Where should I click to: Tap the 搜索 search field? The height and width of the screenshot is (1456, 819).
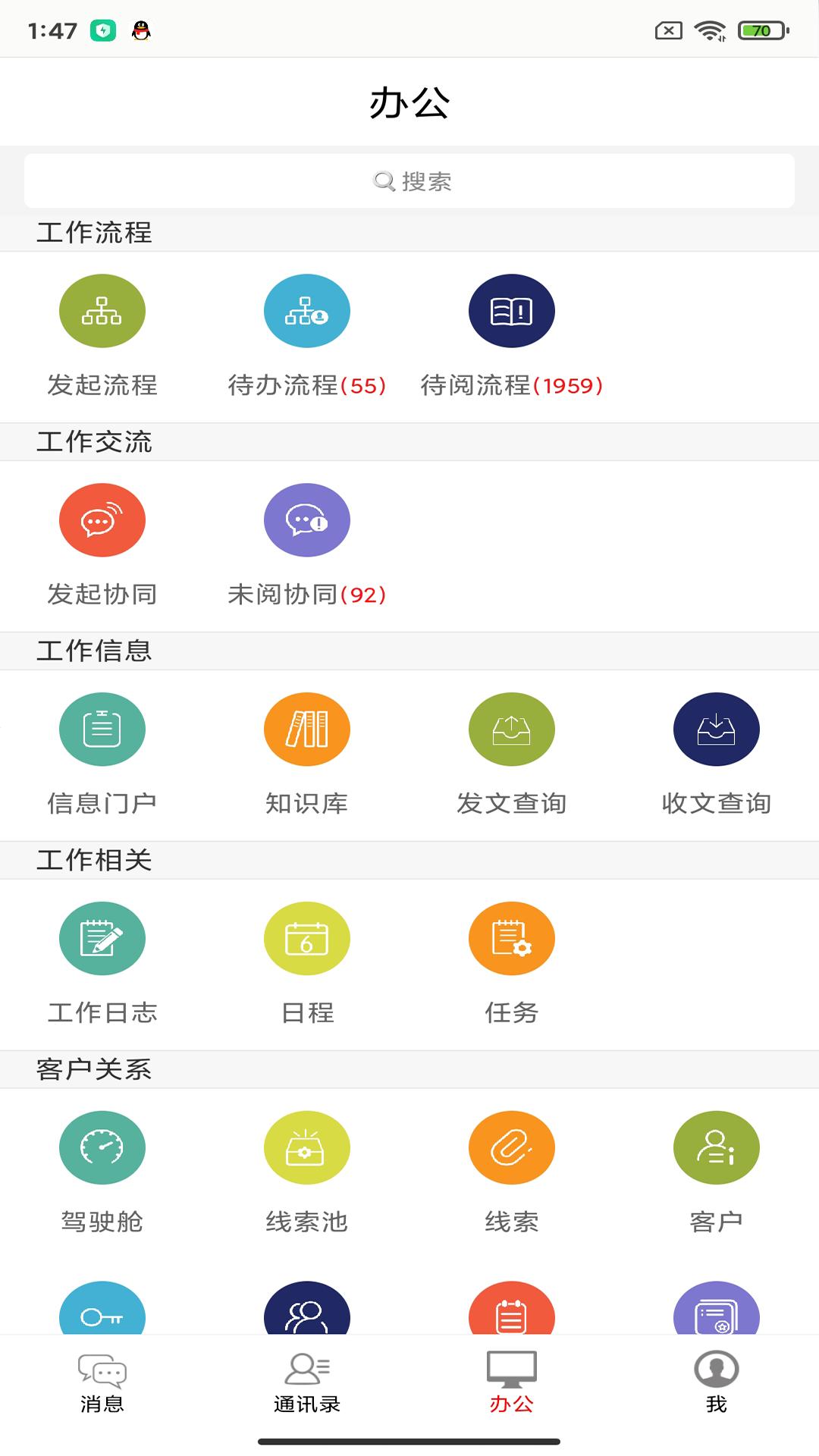point(409,180)
